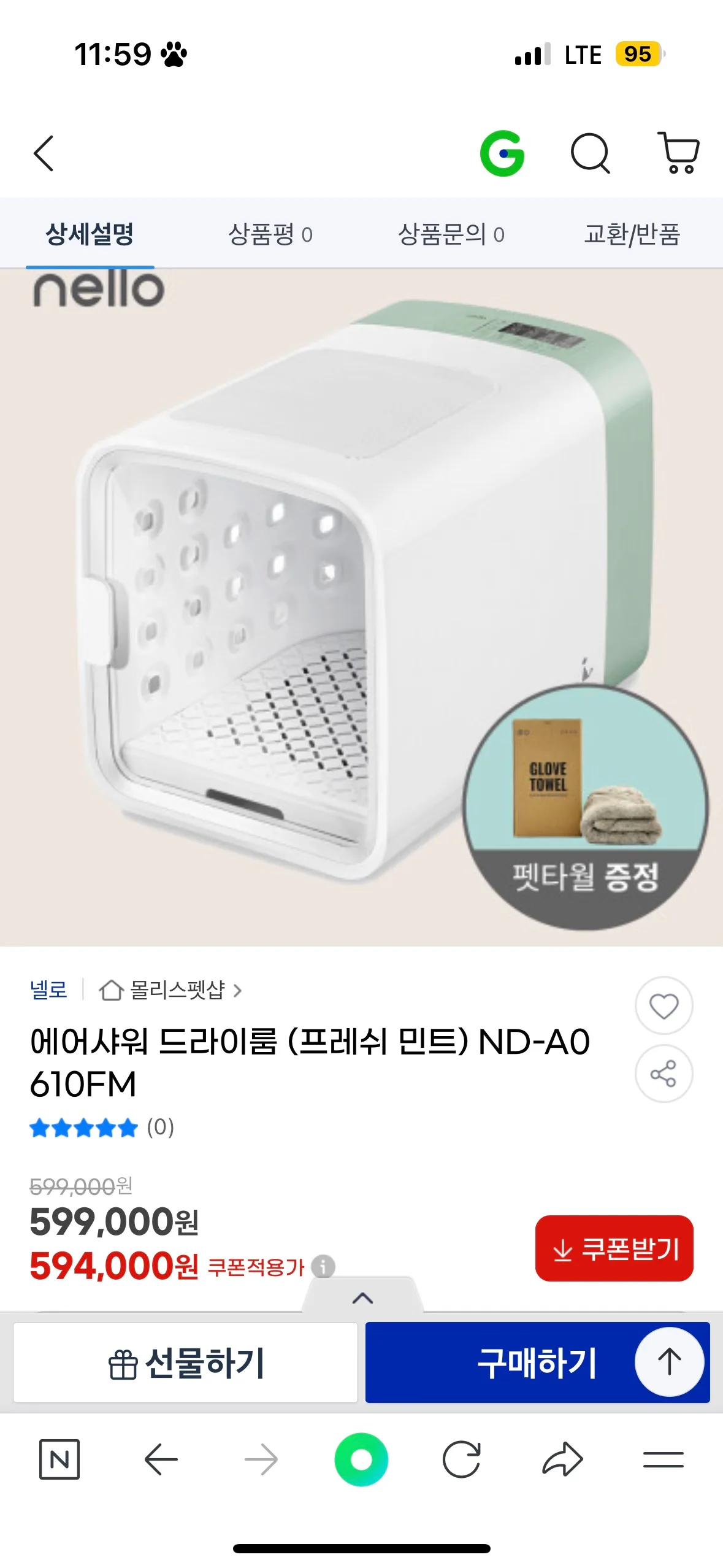The image size is (723, 1568).
Task: Tap the five-star rating display
Action: [x=83, y=1129]
